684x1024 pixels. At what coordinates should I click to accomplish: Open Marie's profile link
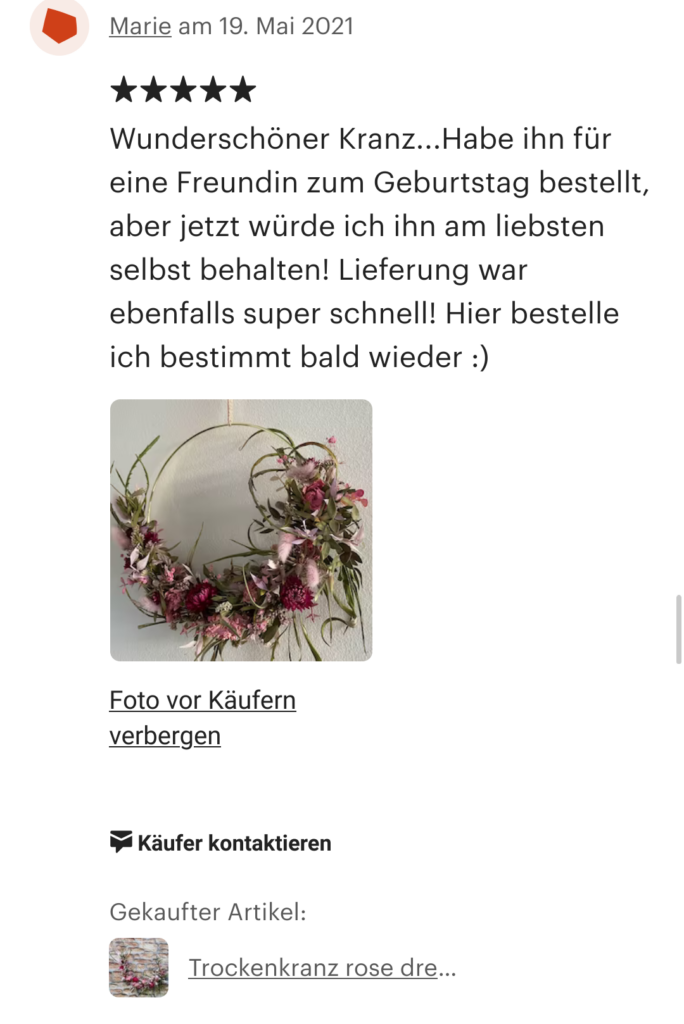140,26
